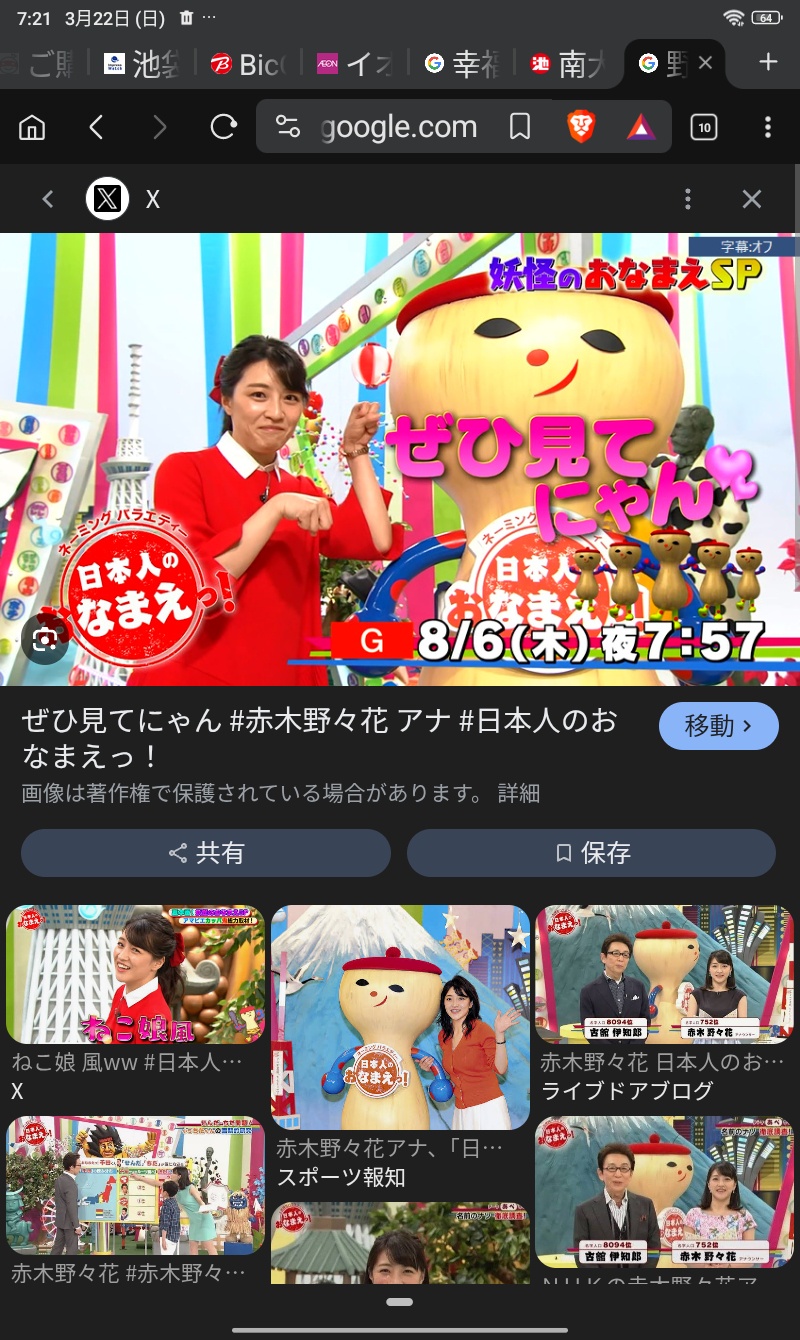Go to the browser home page

(32, 127)
